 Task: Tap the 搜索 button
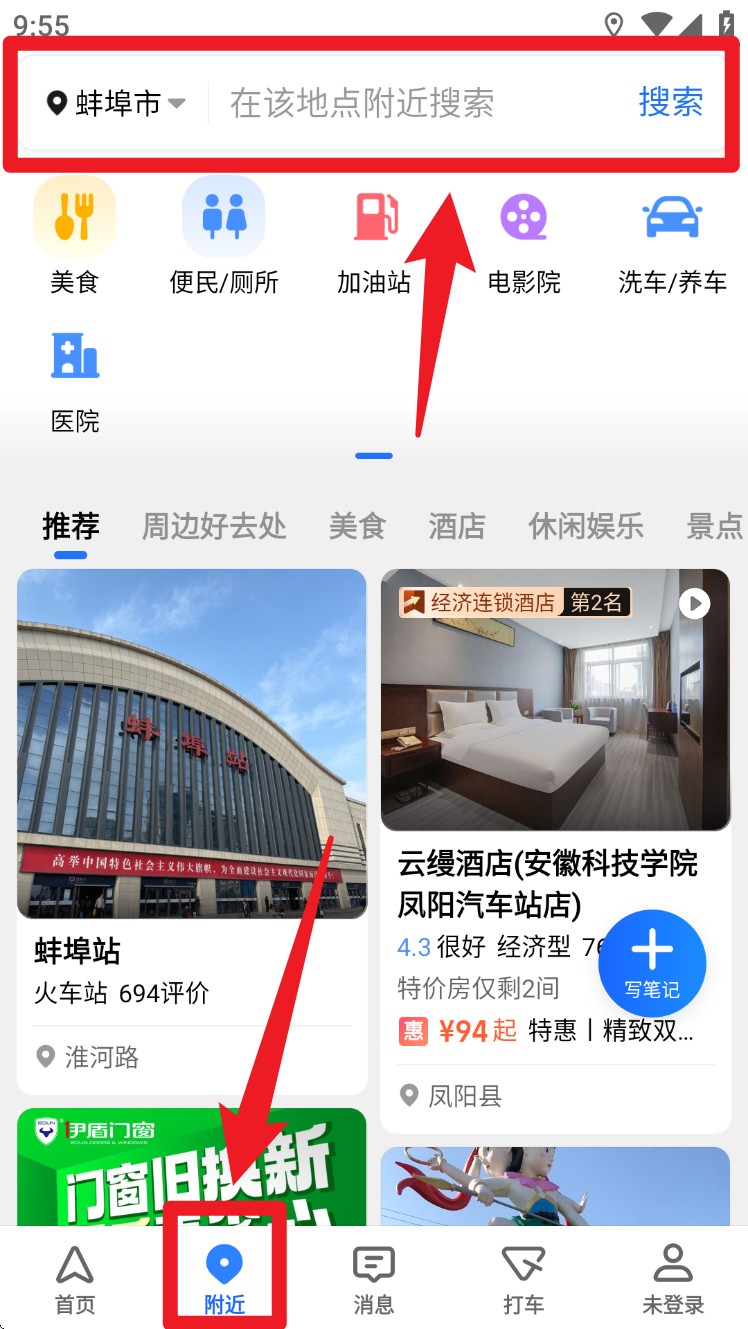(x=670, y=102)
